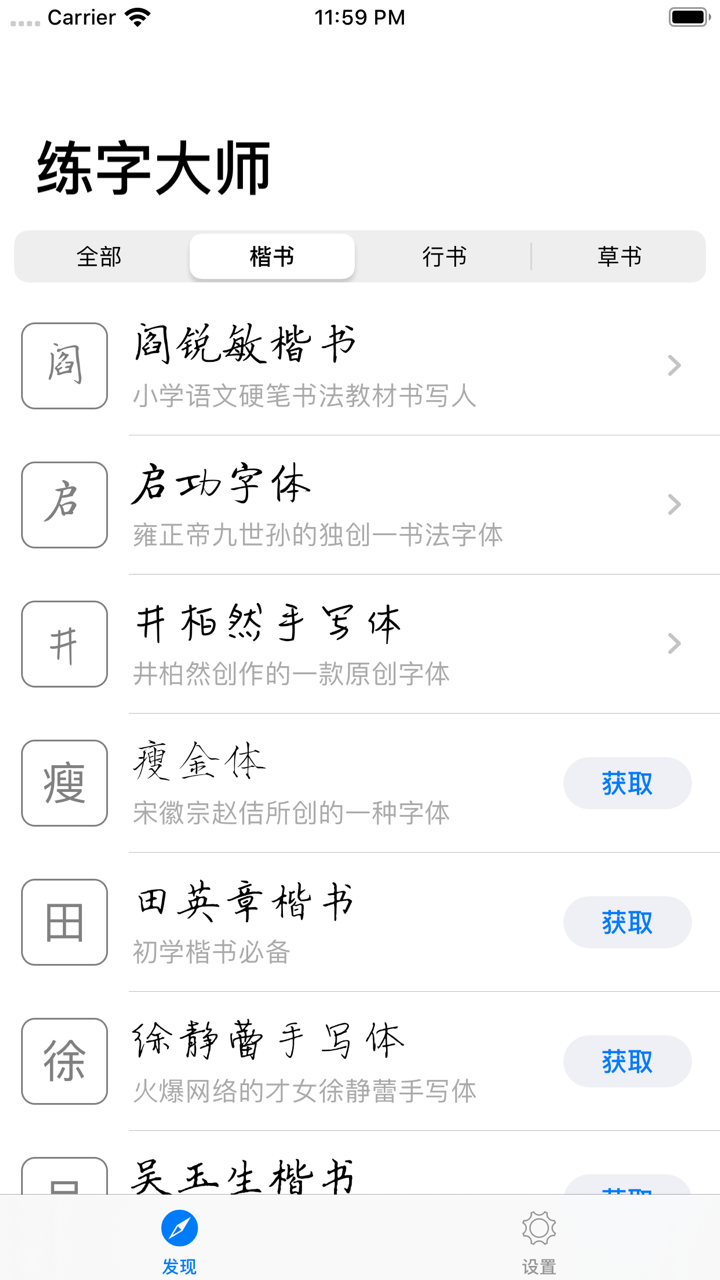Open 设置 via the gear icon
This screenshot has height=1280, width=720.
click(539, 1228)
